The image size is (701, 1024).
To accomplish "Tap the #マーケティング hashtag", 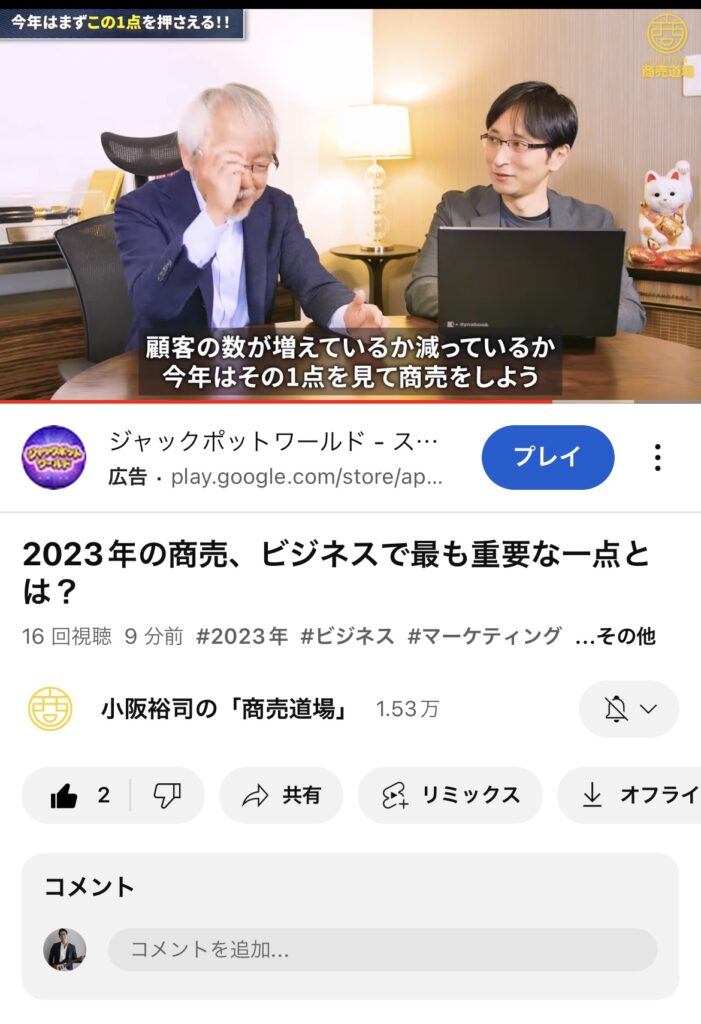I will (484, 636).
